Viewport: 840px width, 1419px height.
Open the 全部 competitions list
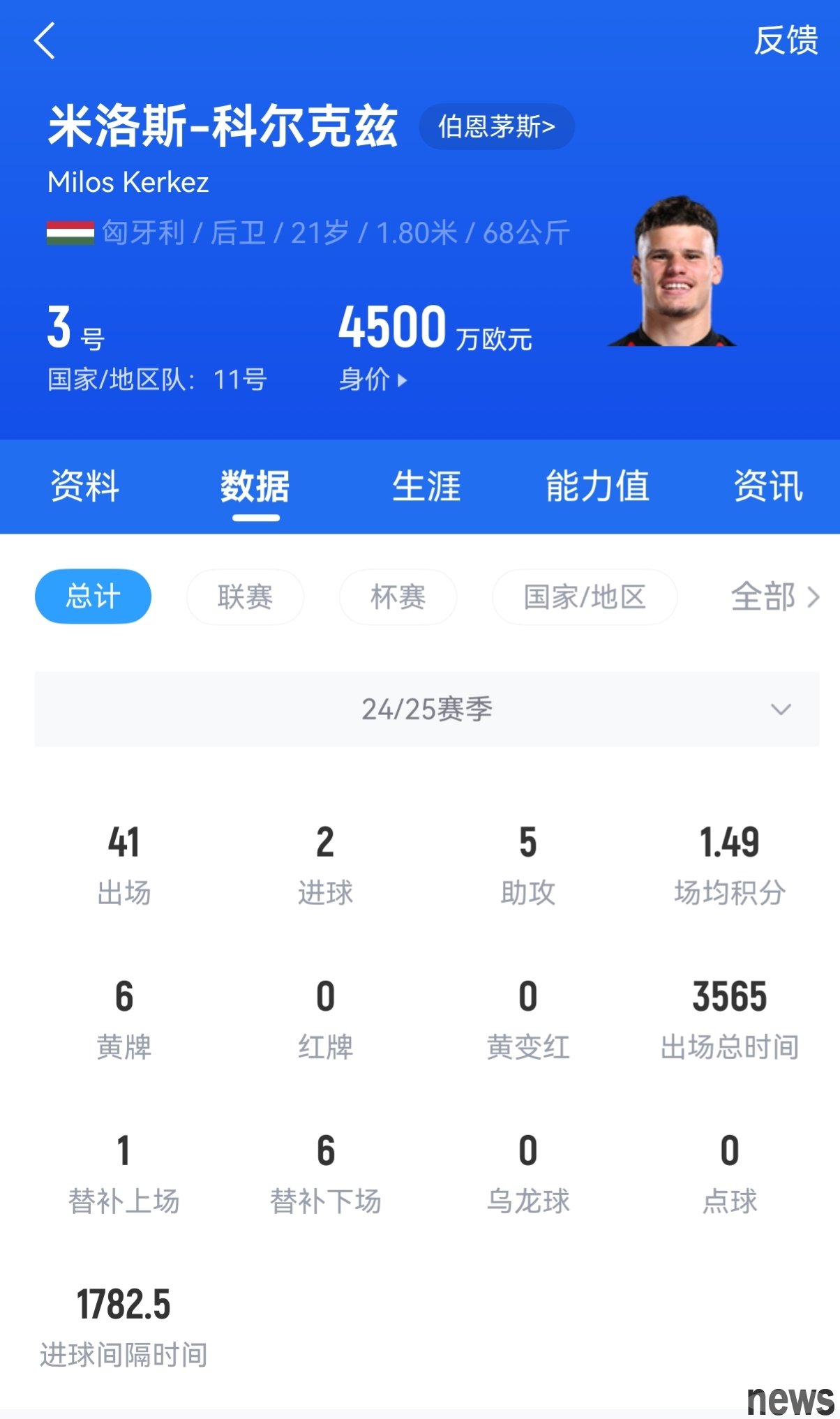[774, 596]
